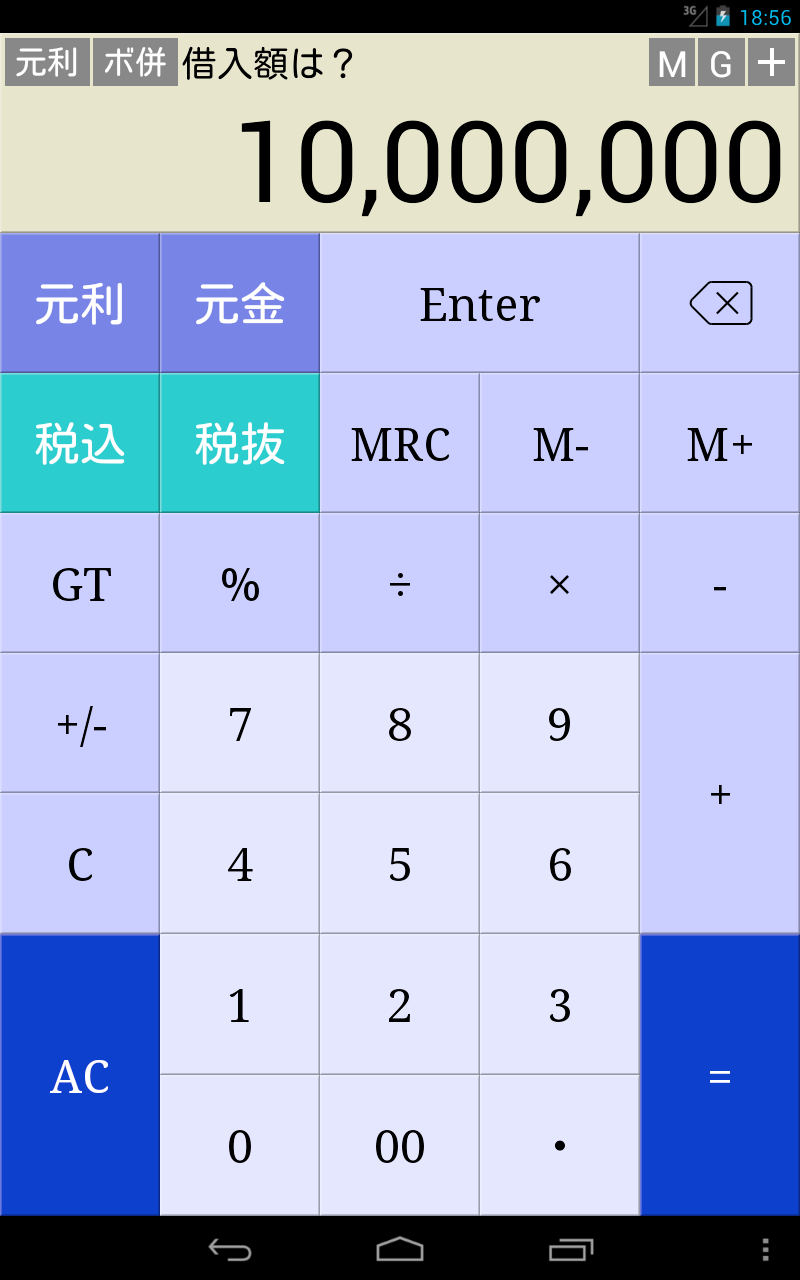
Task: Calculate tax-excluded price with 税抜
Action: pos(240,443)
